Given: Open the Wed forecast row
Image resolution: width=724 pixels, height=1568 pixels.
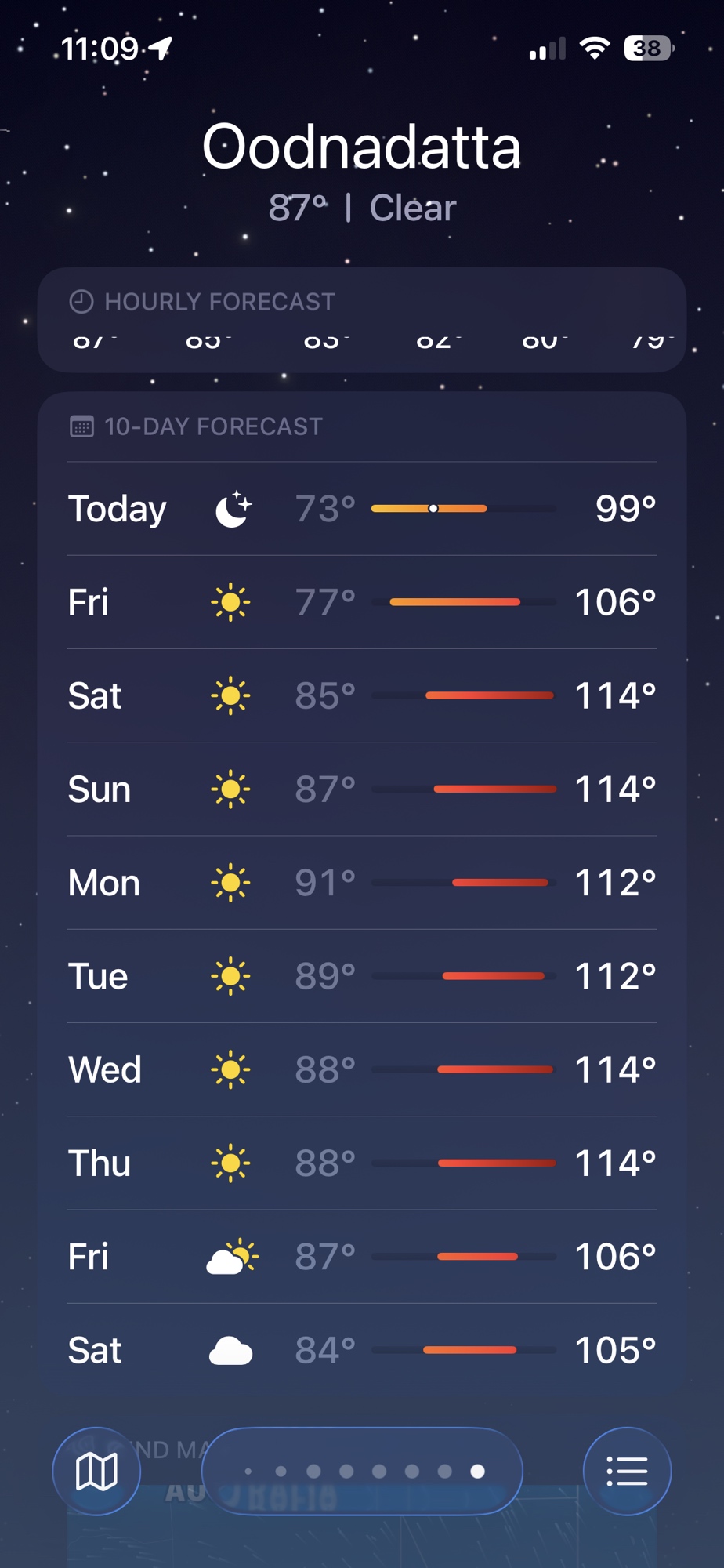Looking at the screenshot, I should (362, 1069).
